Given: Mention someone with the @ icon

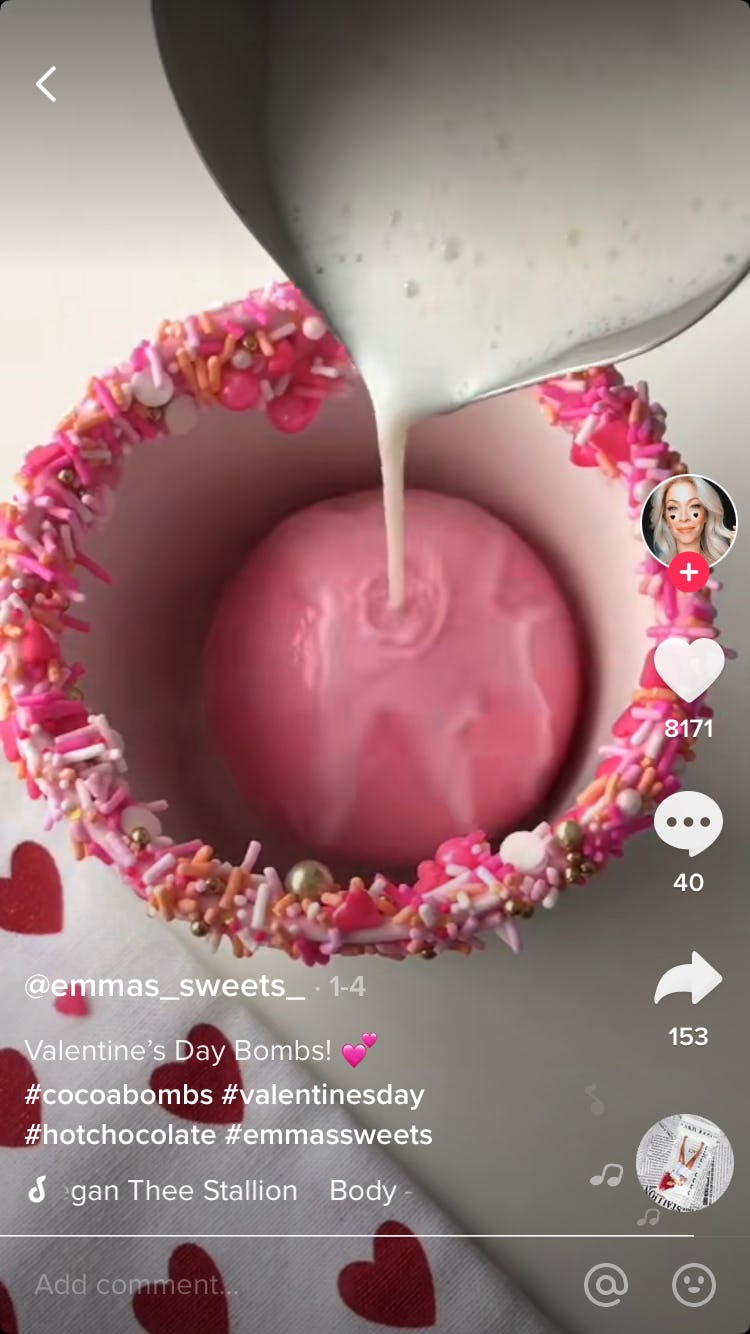Looking at the screenshot, I should [x=606, y=1284].
